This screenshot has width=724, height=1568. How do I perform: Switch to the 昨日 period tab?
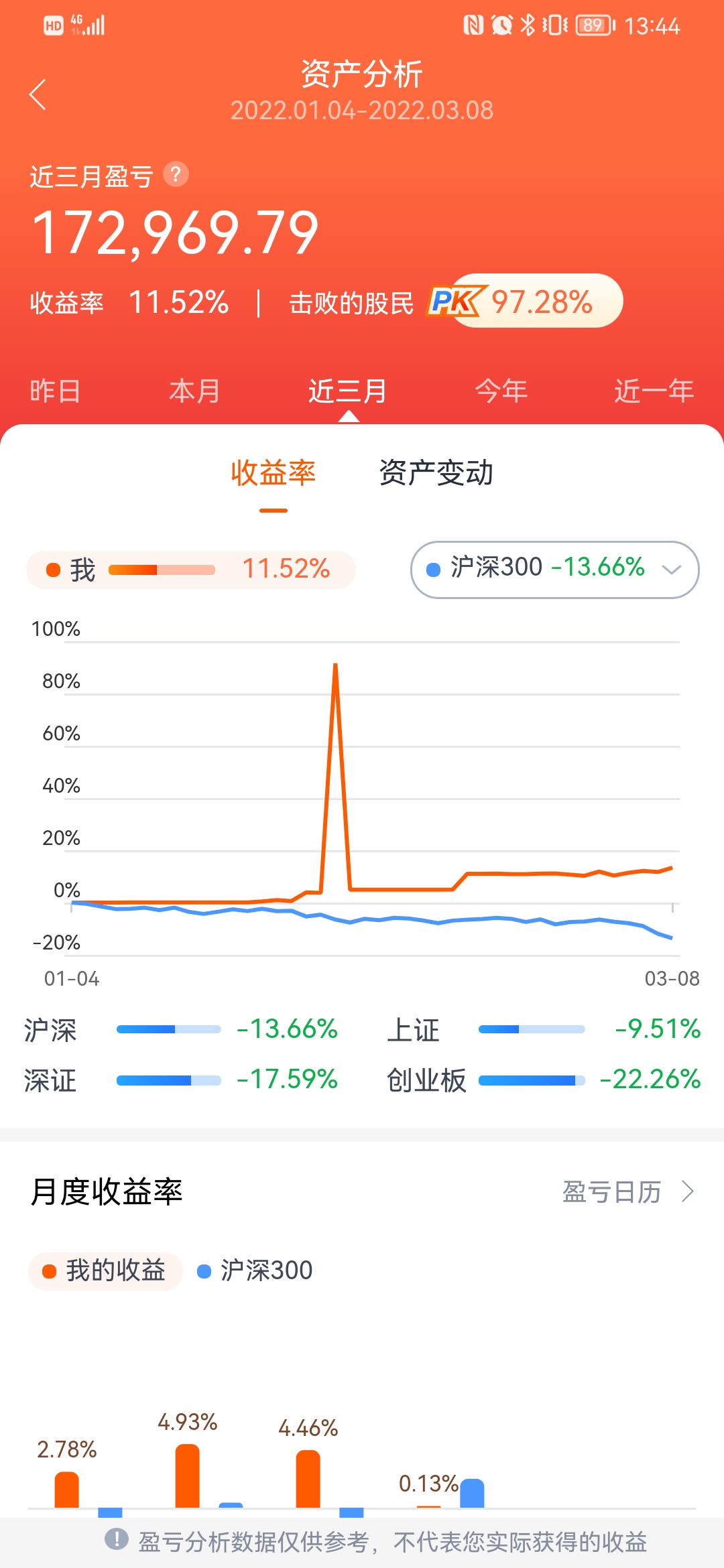[55, 391]
